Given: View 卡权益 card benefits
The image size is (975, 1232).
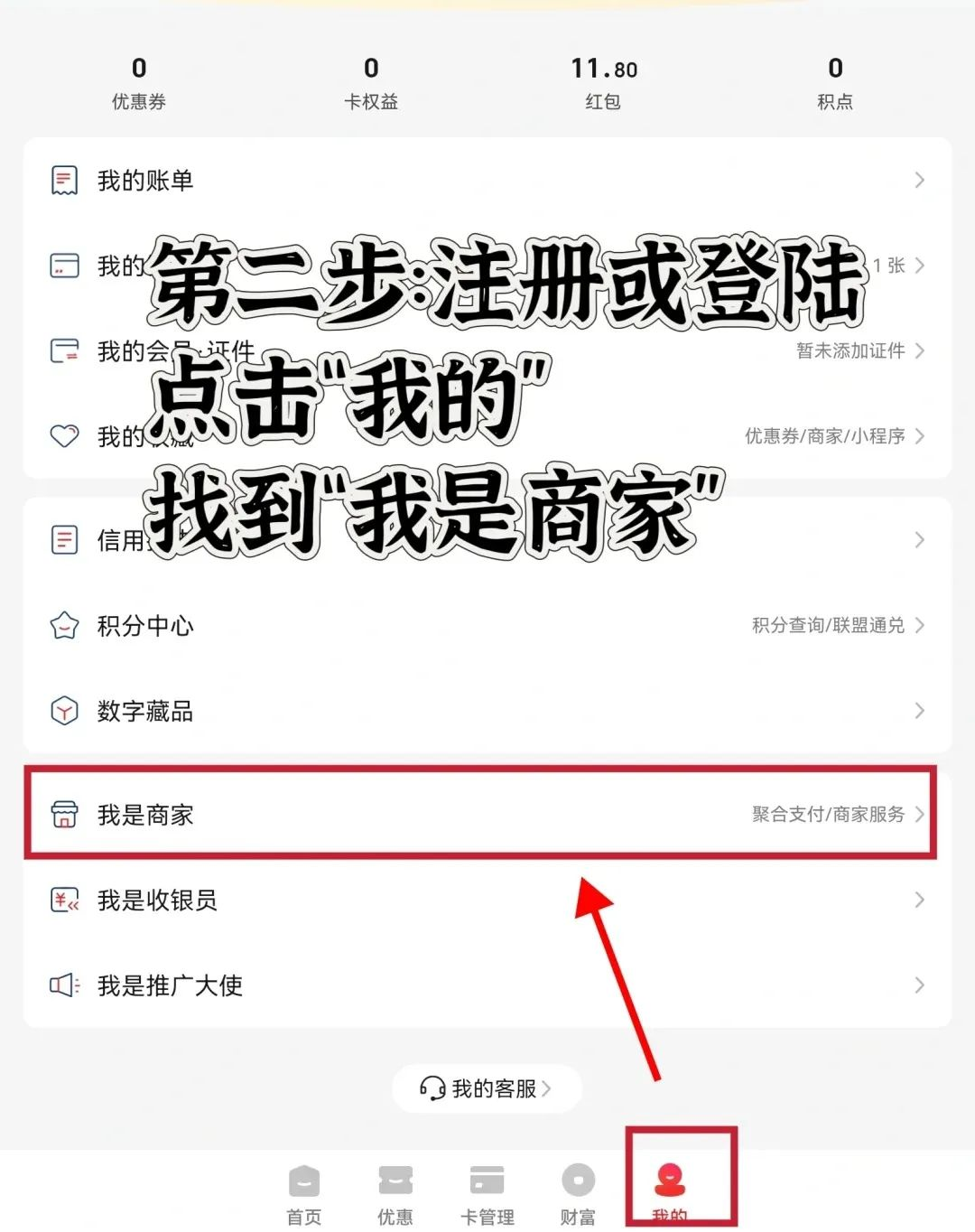Looking at the screenshot, I should click(x=371, y=82).
